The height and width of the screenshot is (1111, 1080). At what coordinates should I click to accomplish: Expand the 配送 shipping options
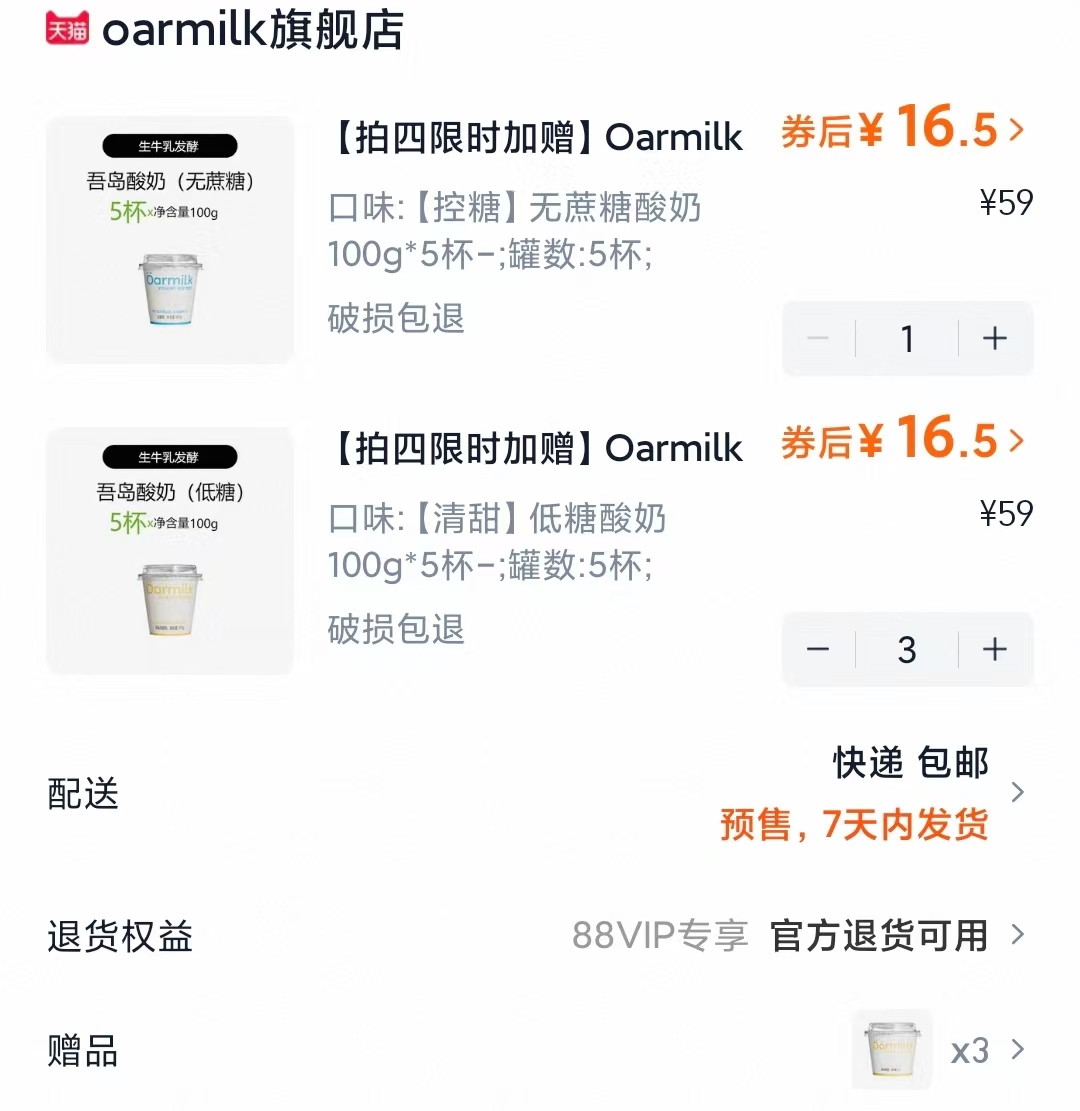coord(1018,793)
